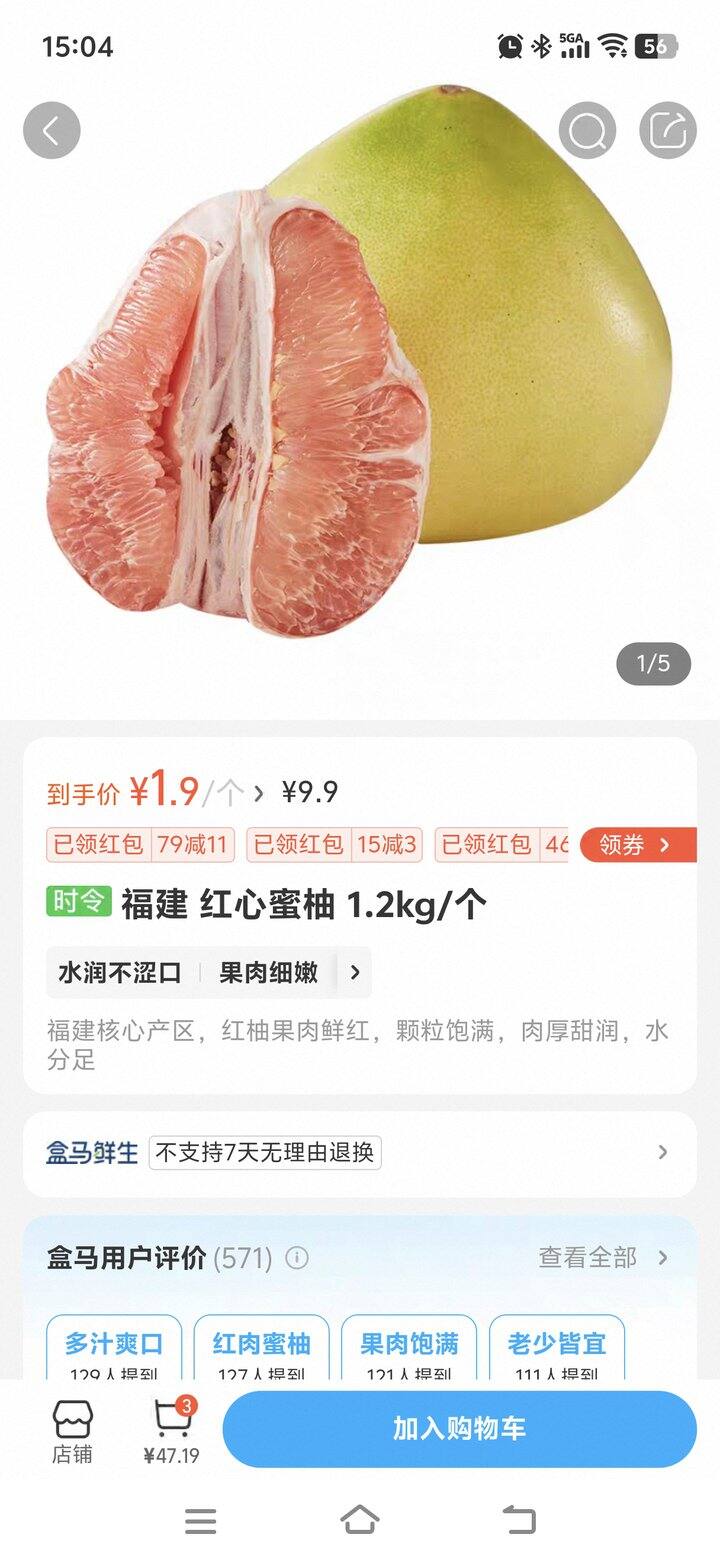Filter reviews by 多汁爽口
The image size is (720, 1563).
(x=114, y=1347)
